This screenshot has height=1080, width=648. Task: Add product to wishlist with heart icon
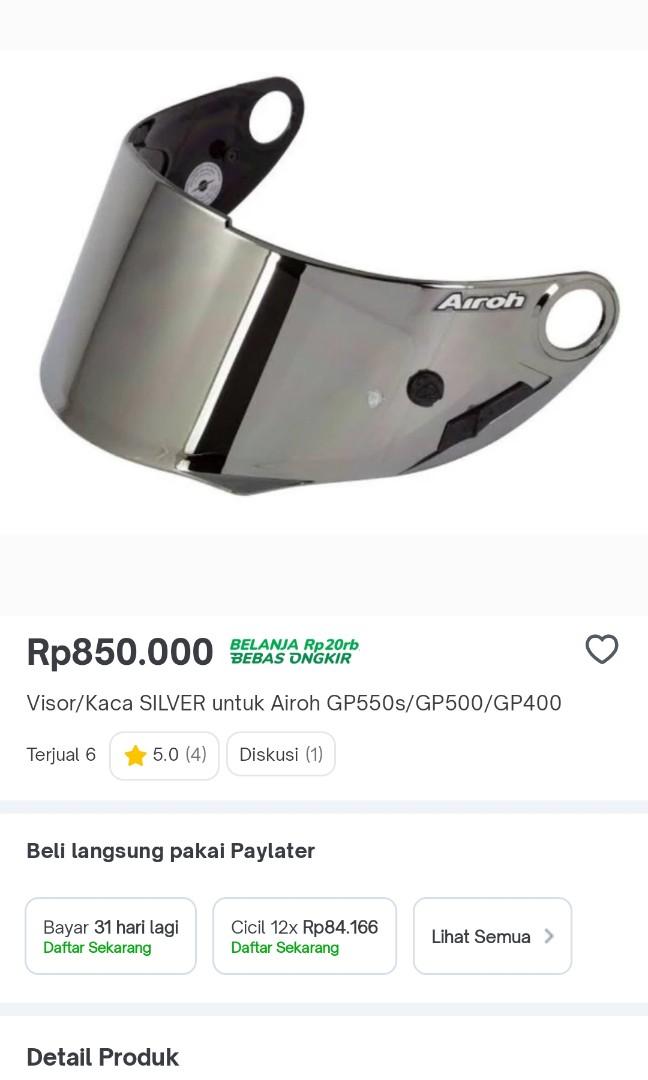click(602, 650)
